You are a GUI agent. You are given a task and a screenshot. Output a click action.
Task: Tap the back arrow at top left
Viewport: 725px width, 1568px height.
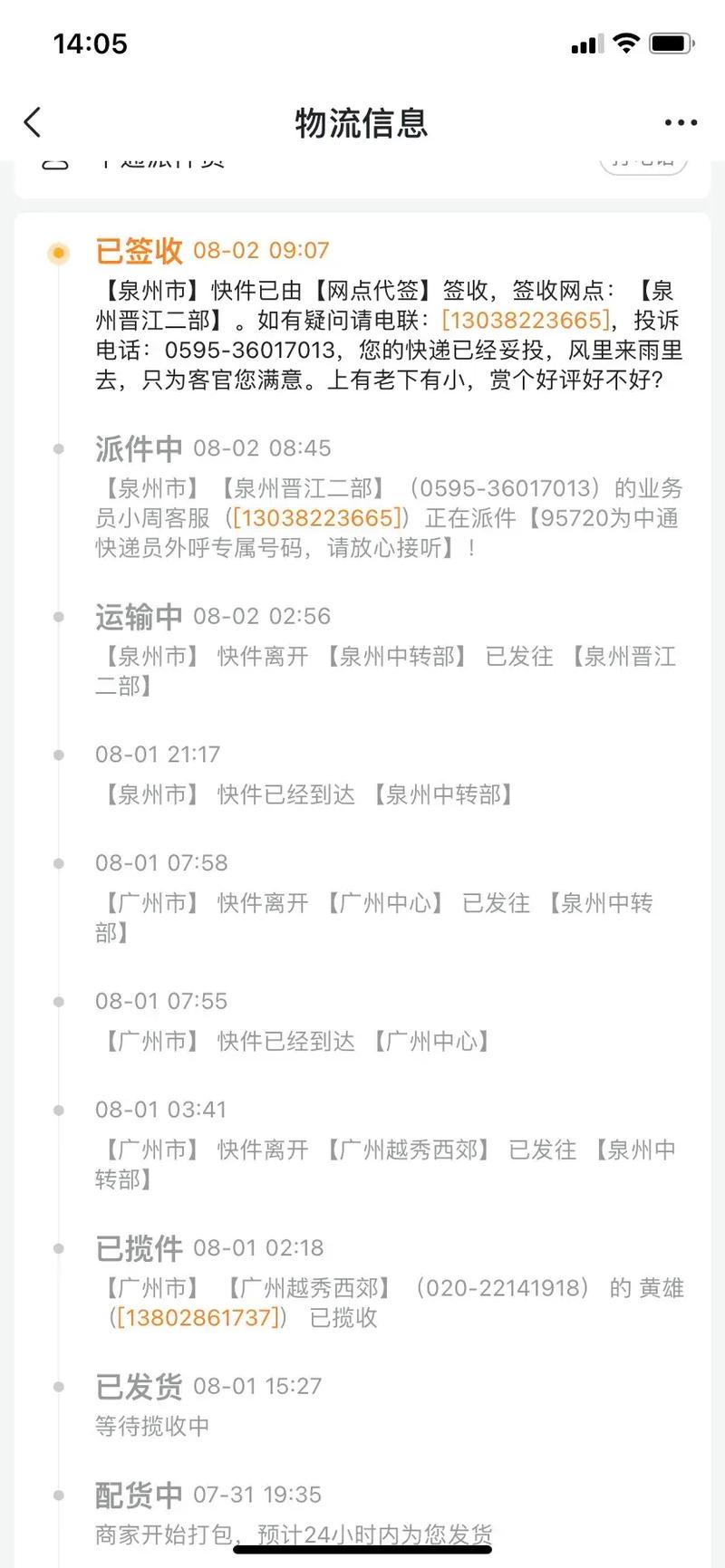33,121
